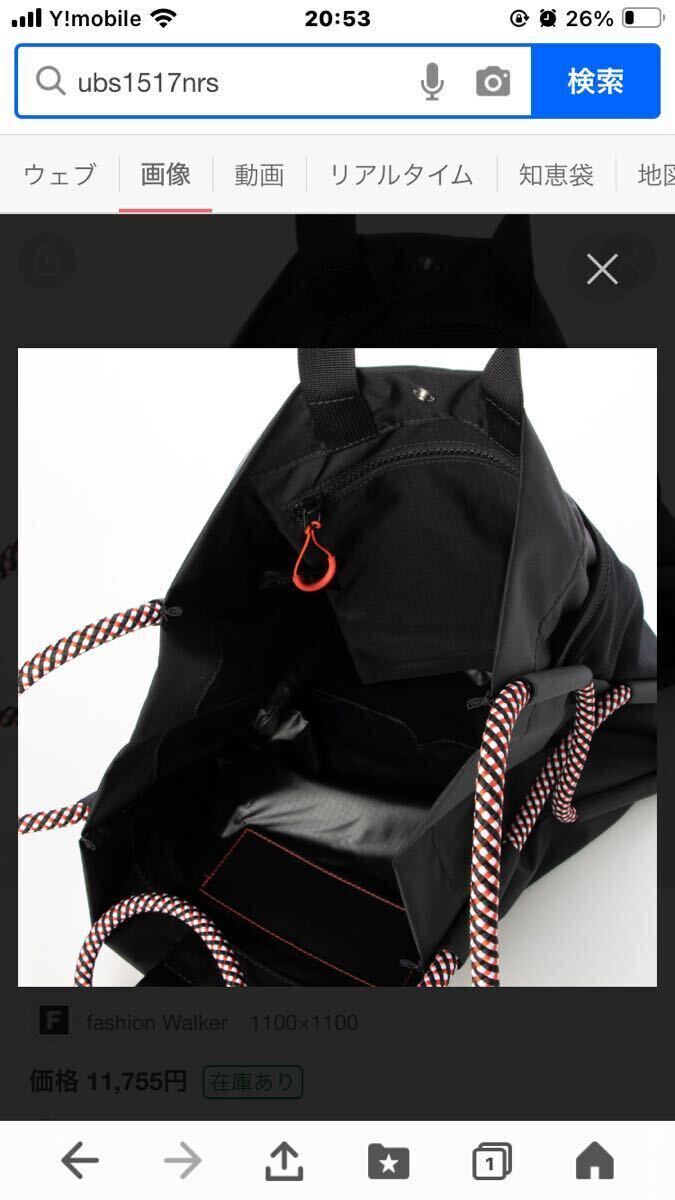The width and height of the screenshot is (675, 1200).
Task: Close the image preview
Action: (x=602, y=268)
